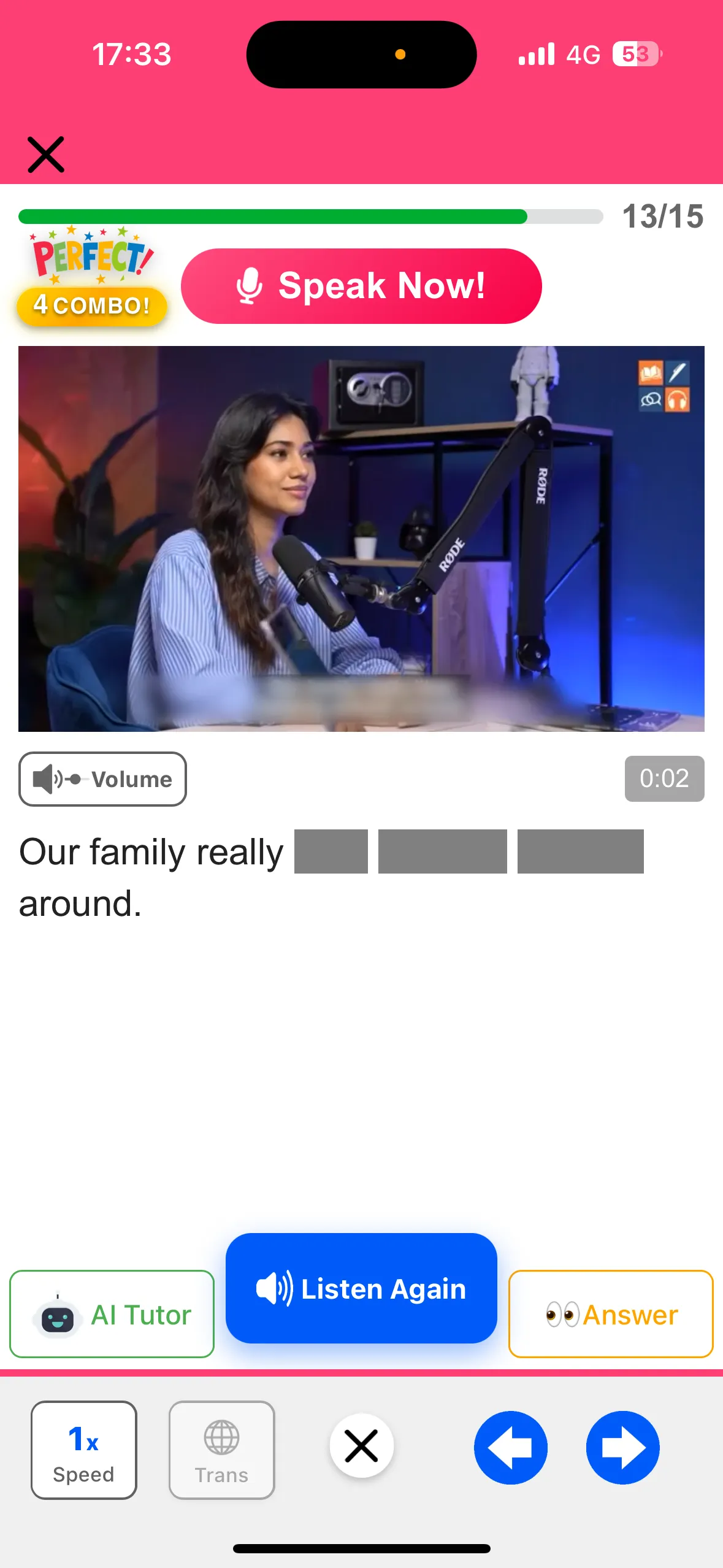This screenshot has width=723, height=1568.
Task: Reveal the Answer
Action: [x=611, y=1315]
